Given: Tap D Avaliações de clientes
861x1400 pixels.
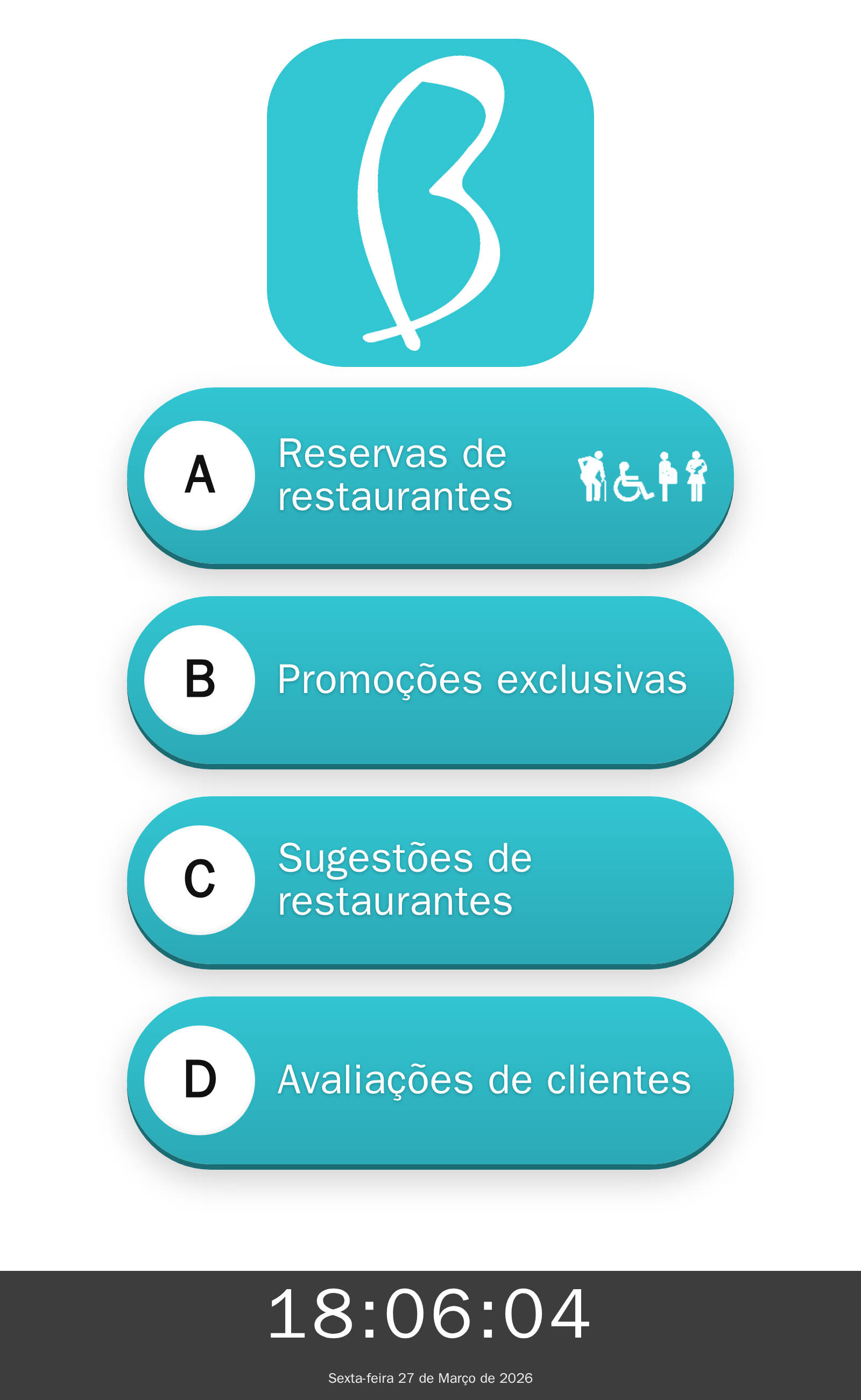Looking at the screenshot, I should click(430, 1080).
